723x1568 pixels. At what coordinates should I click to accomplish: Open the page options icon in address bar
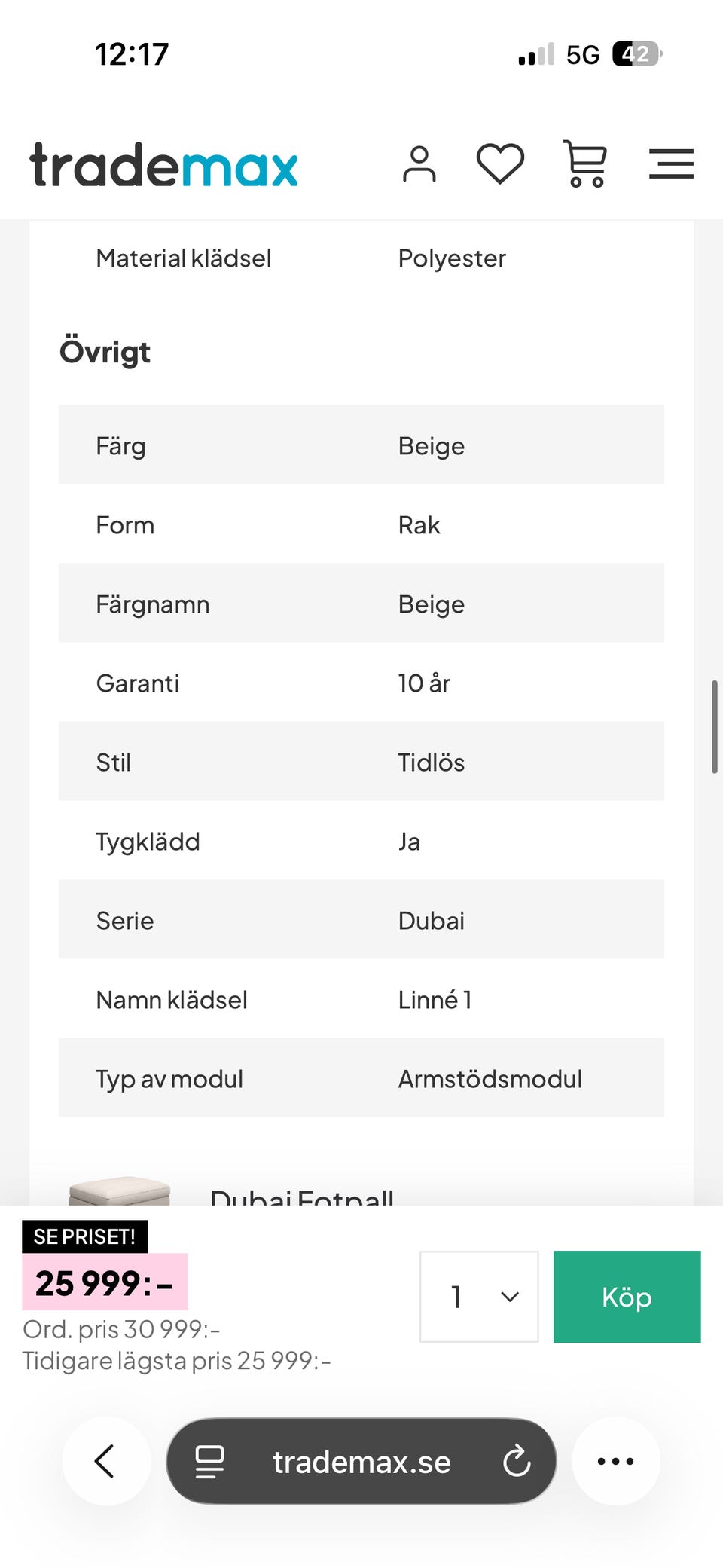tap(209, 1461)
